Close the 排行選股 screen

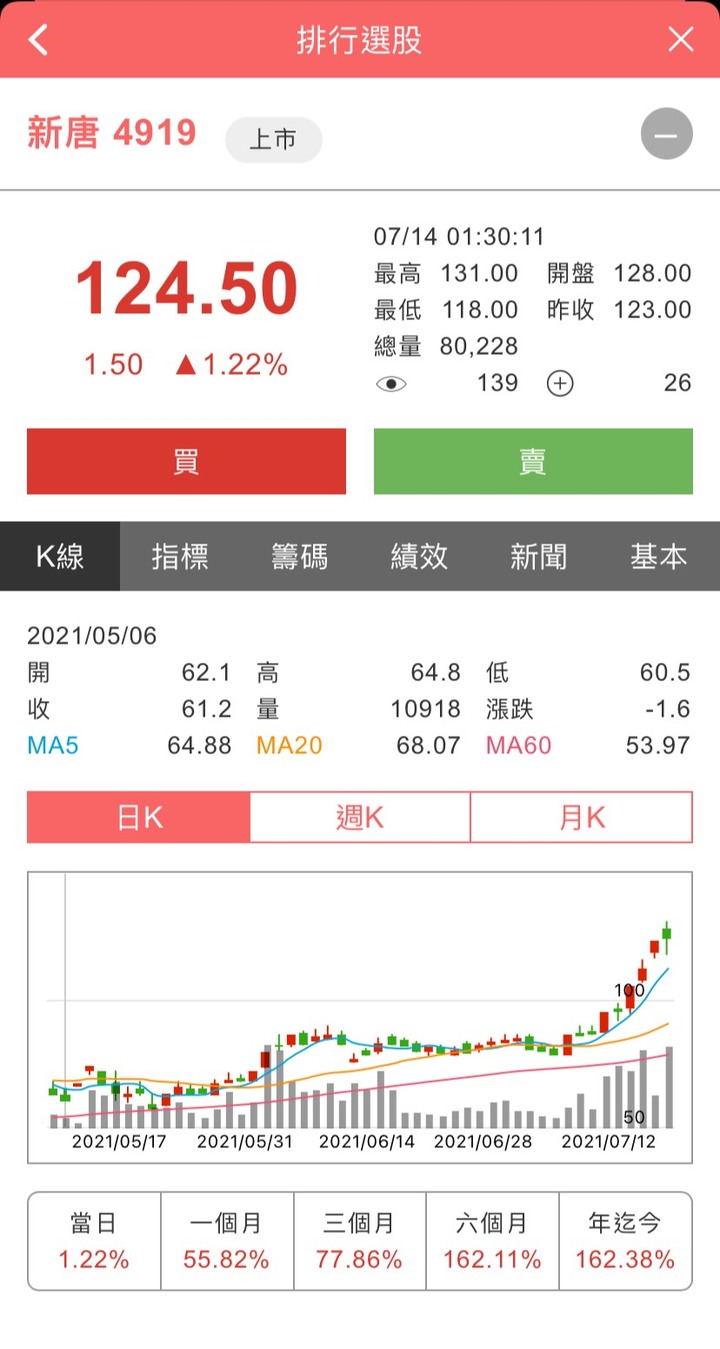coord(681,40)
